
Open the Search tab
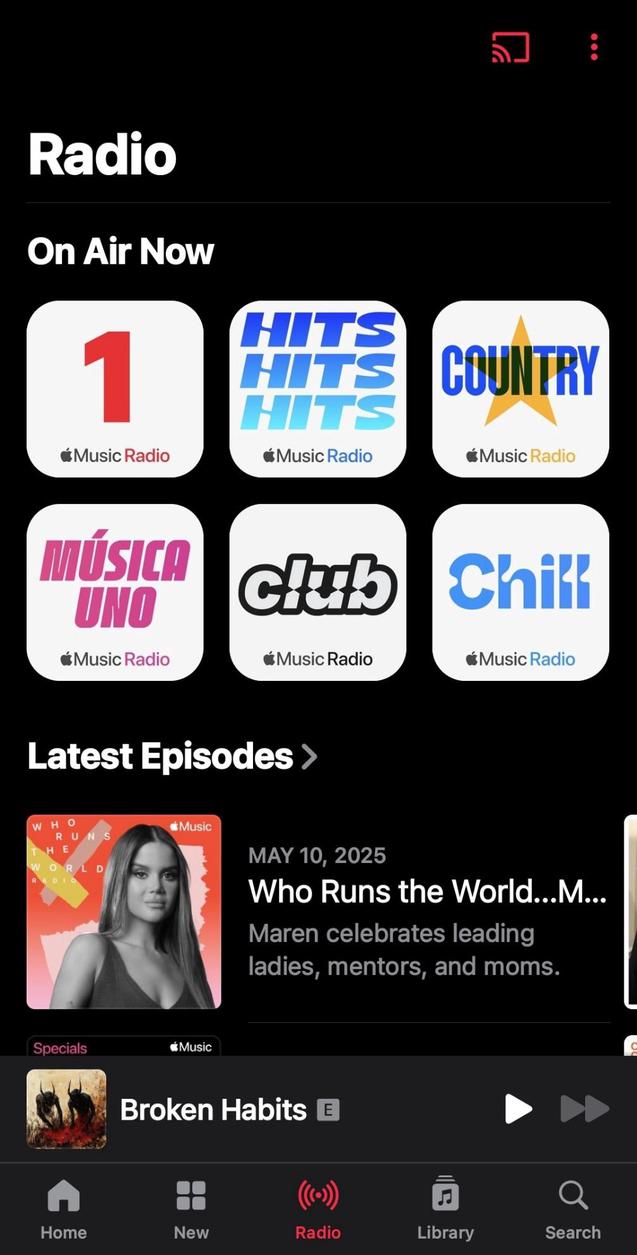coord(572,1209)
